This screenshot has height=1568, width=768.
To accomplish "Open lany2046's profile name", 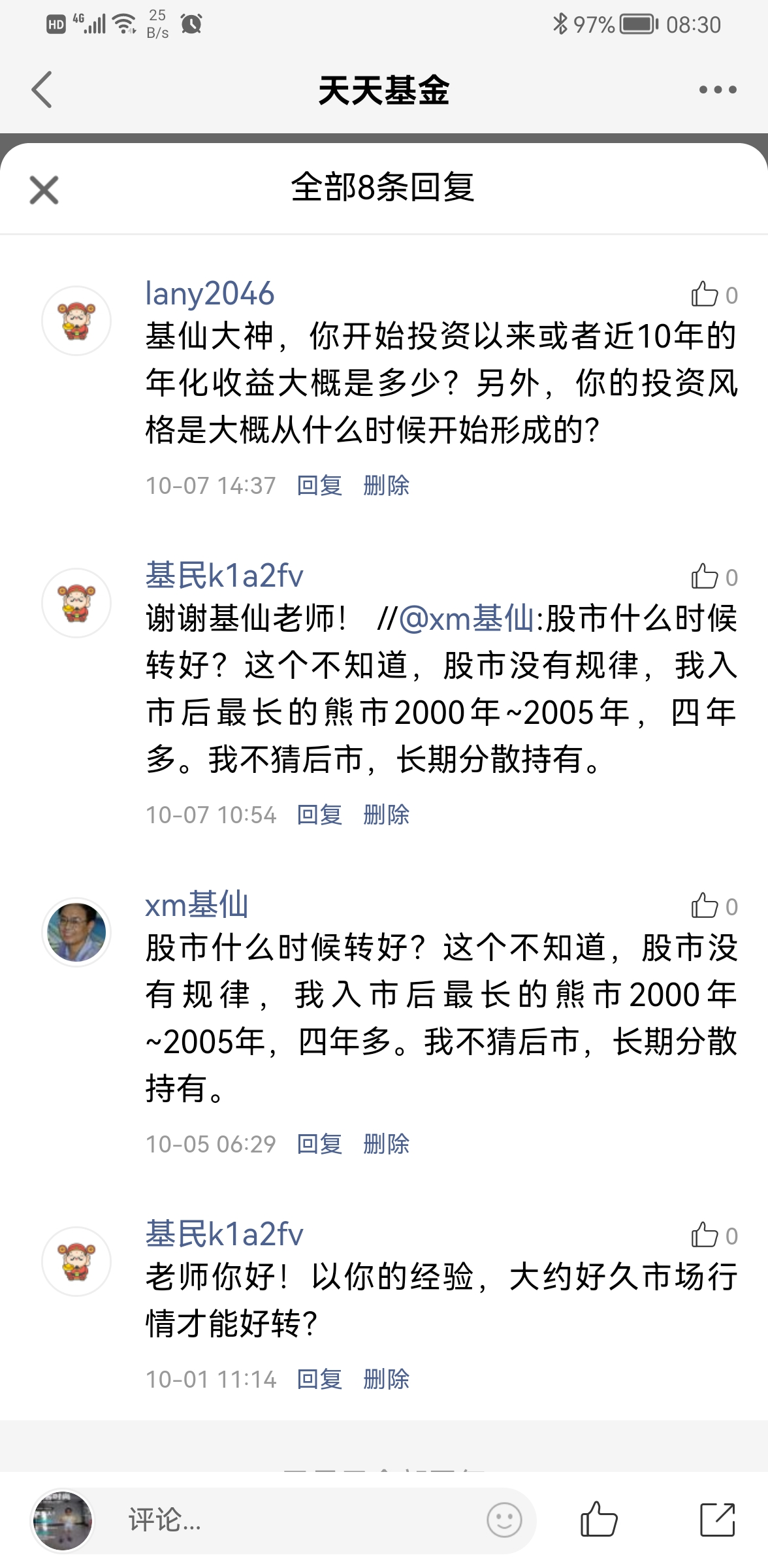I will (x=210, y=293).
